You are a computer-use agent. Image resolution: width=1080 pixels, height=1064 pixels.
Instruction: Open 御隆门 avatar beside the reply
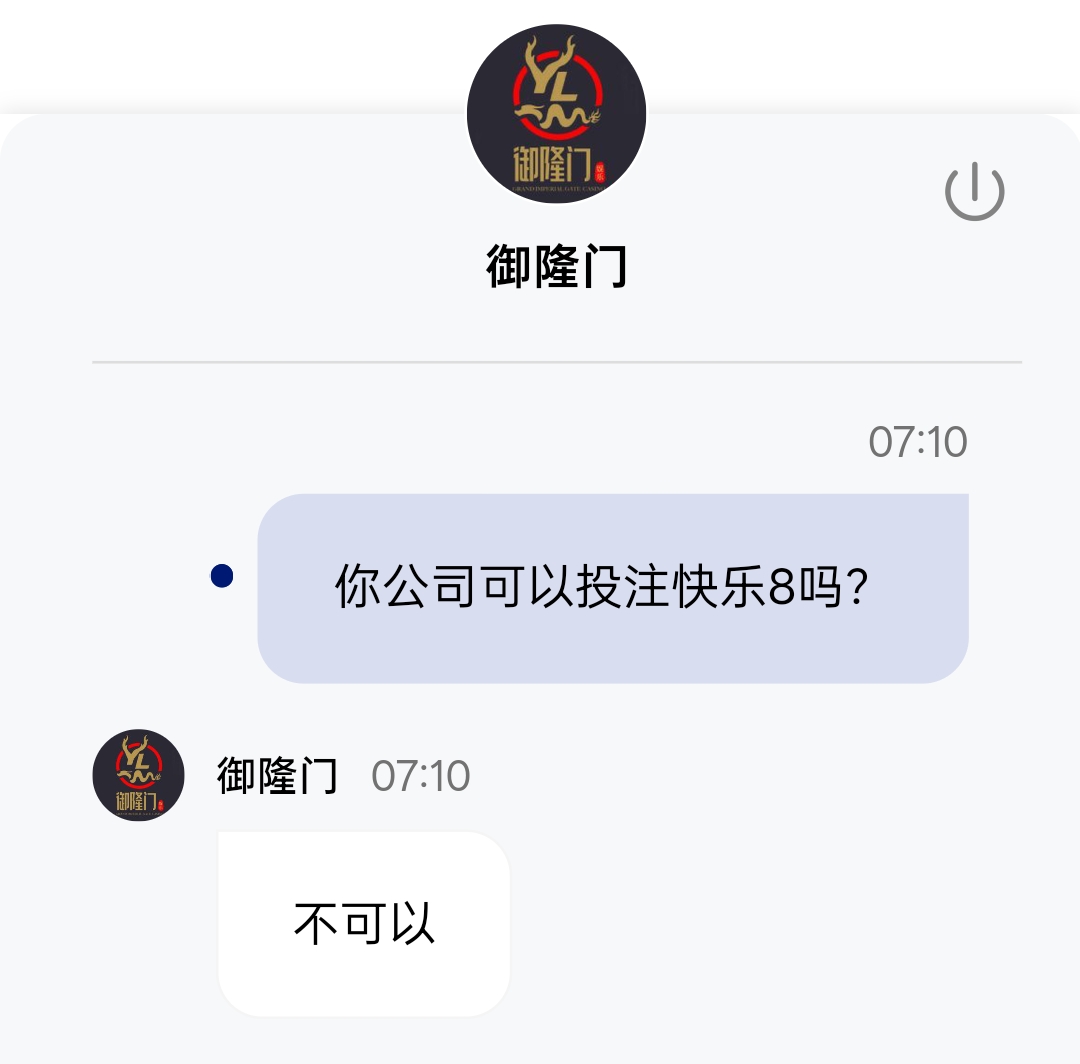(x=138, y=775)
